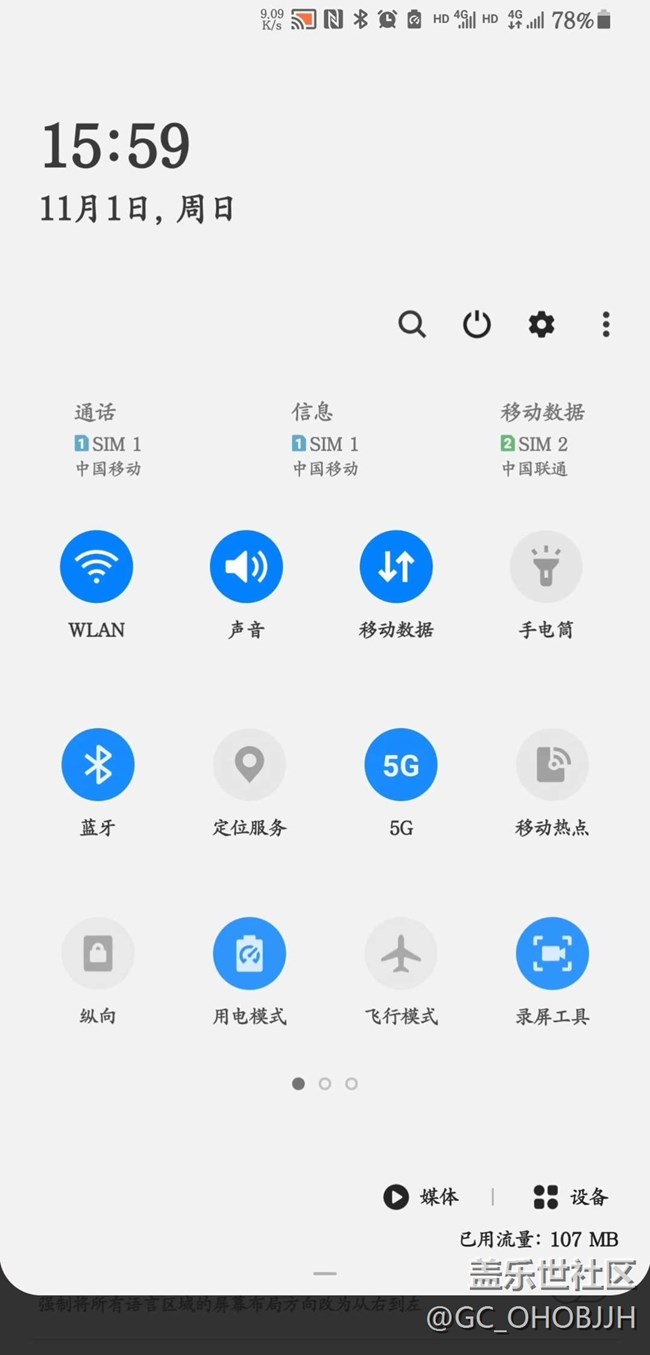Open the quick settings search
Viewport: 650px width, 1355px height.
coord(412,324)
